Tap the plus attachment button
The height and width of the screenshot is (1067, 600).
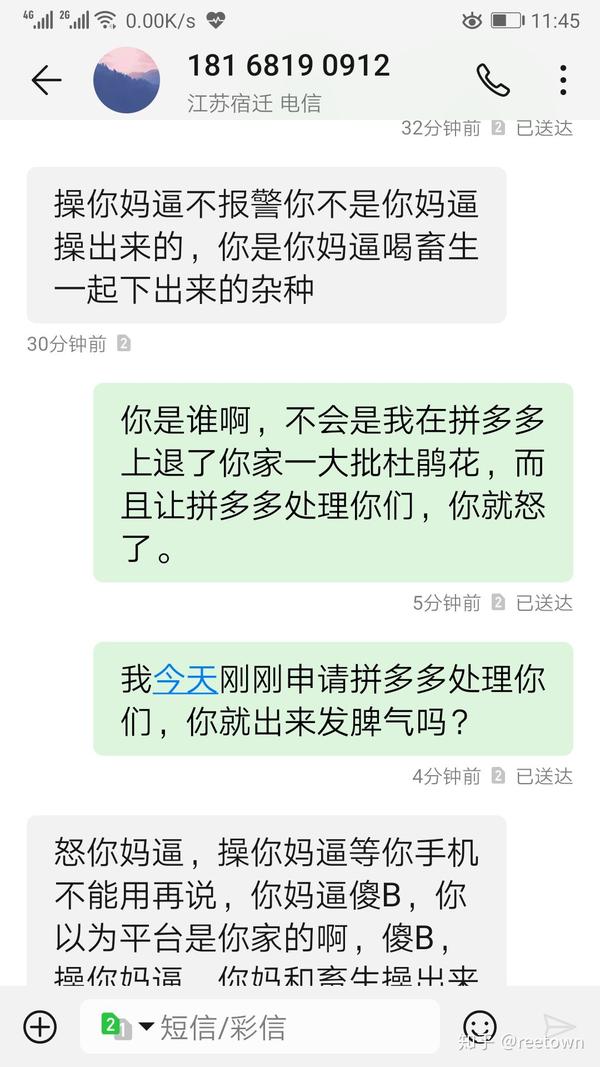pyautogui.click(x=40, y=1026)
